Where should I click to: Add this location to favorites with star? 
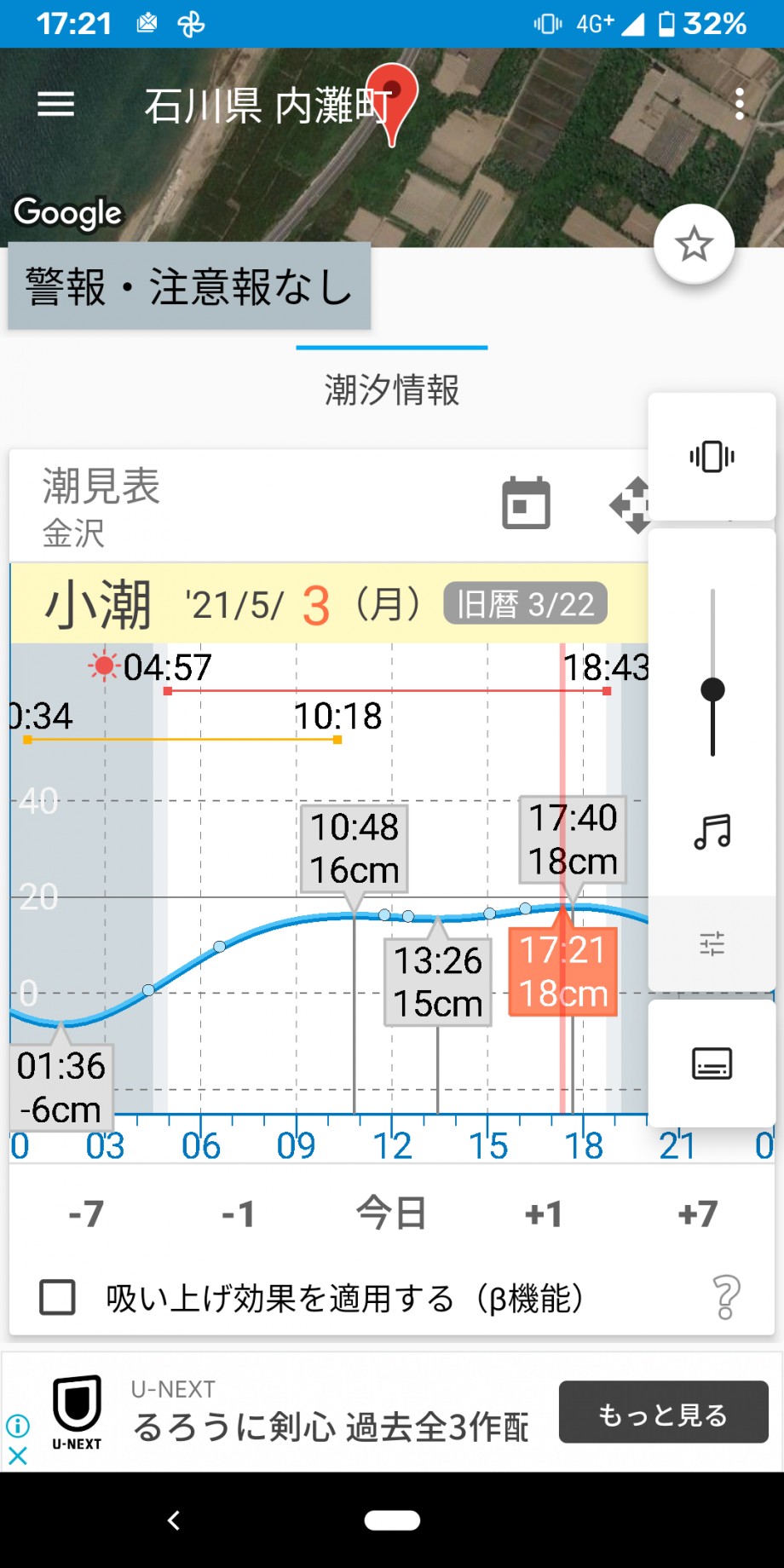tap(694, 245)
